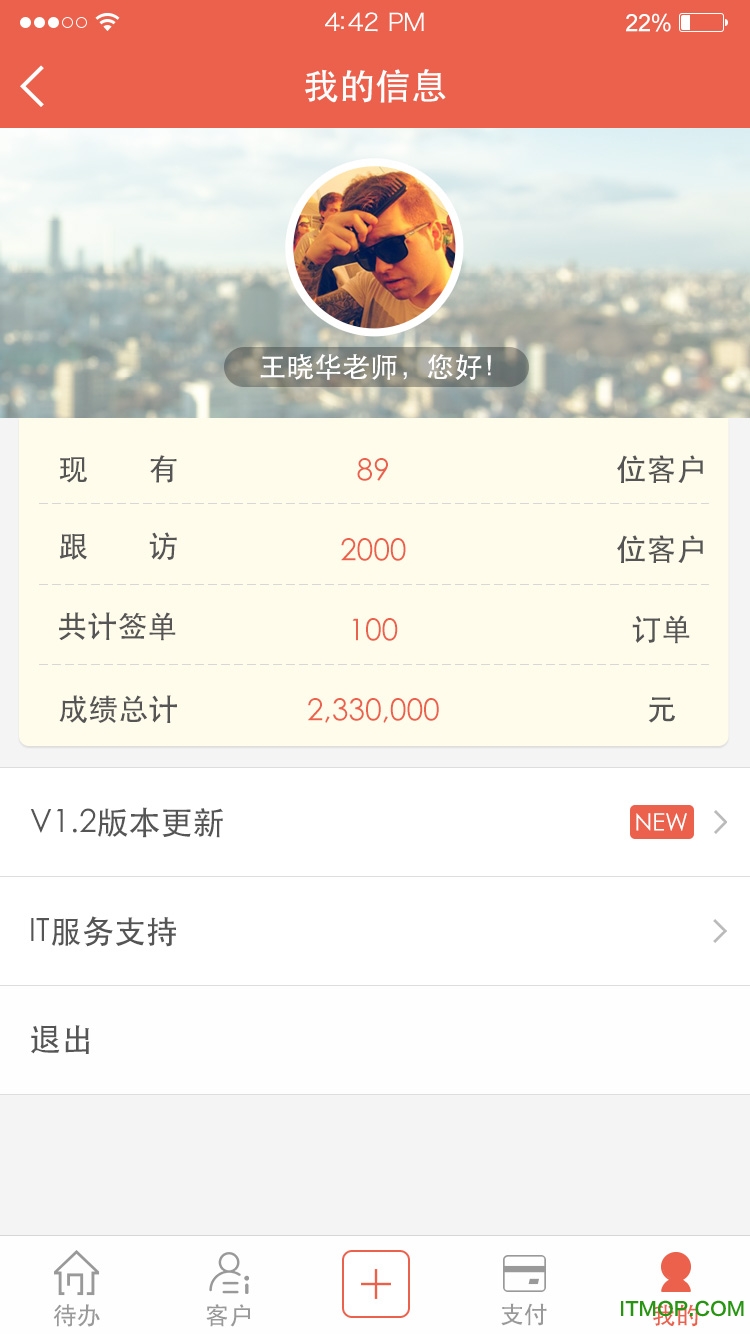750x1334 pixels.
Task: Open IT服务支持 via its chevron
Action: point(719,931)
